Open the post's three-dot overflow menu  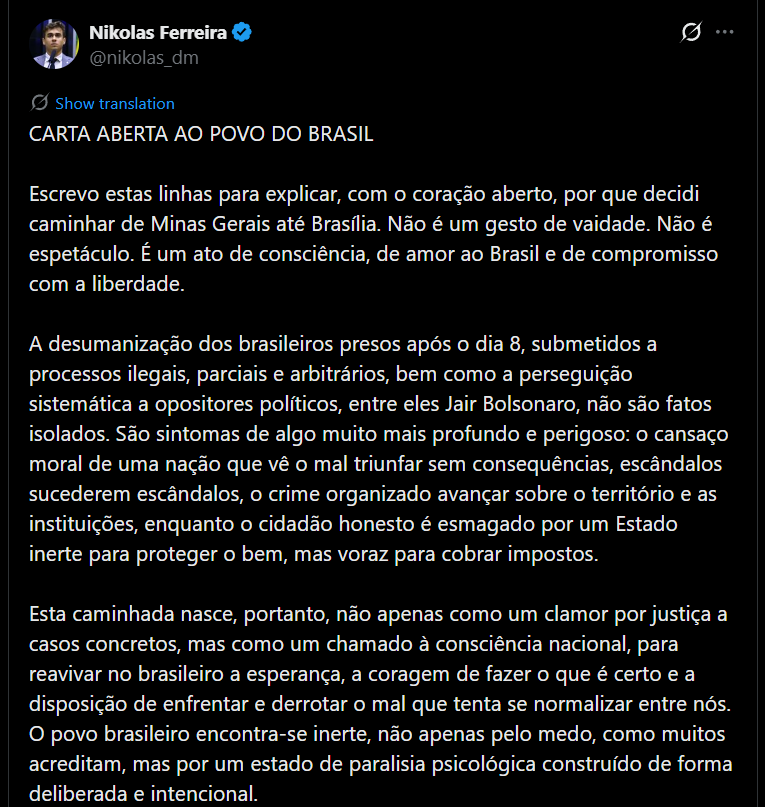(x=726, y=33)
